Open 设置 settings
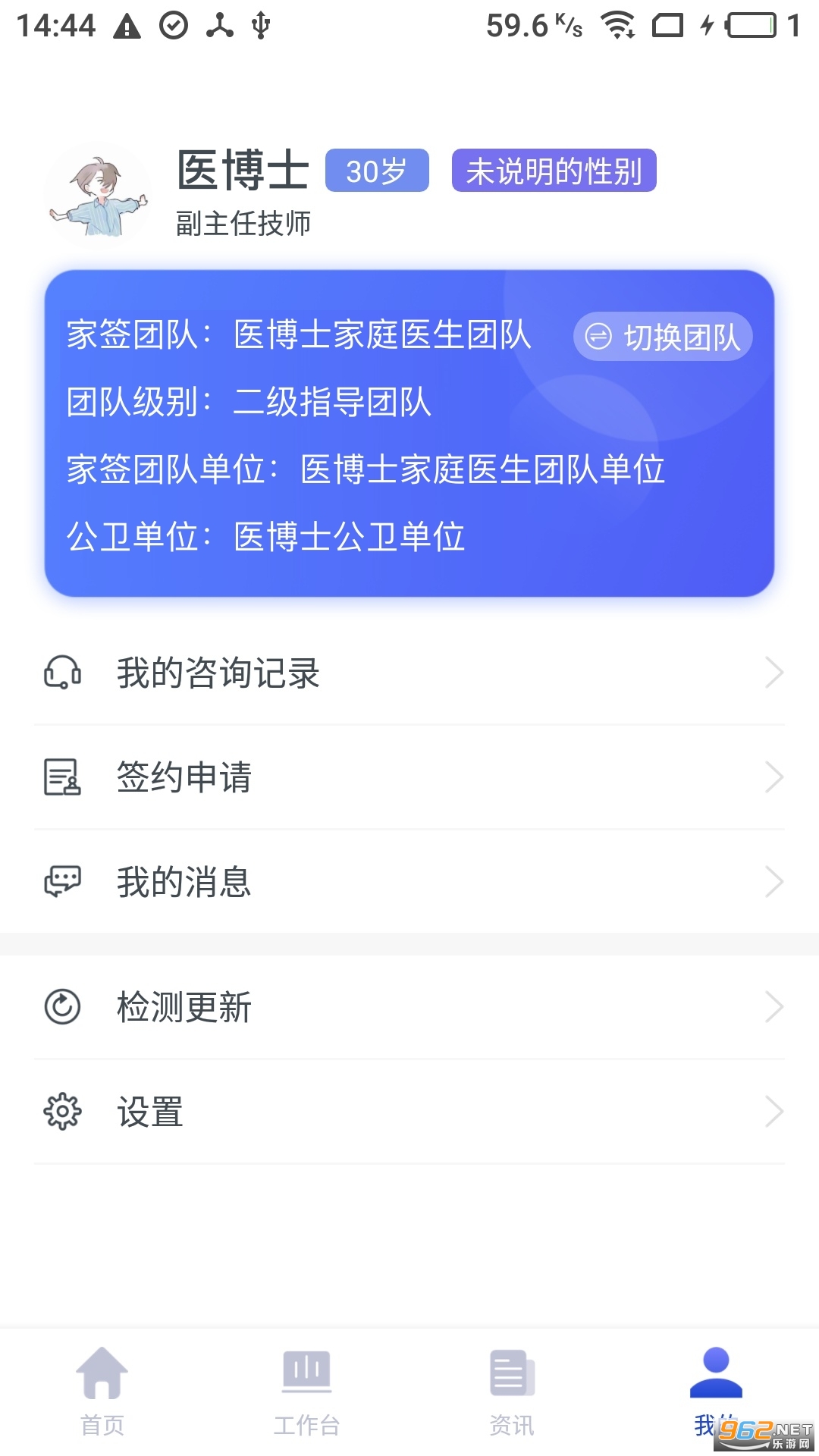This screenshot has height=1456, width=819. (x=409, y=1112)
